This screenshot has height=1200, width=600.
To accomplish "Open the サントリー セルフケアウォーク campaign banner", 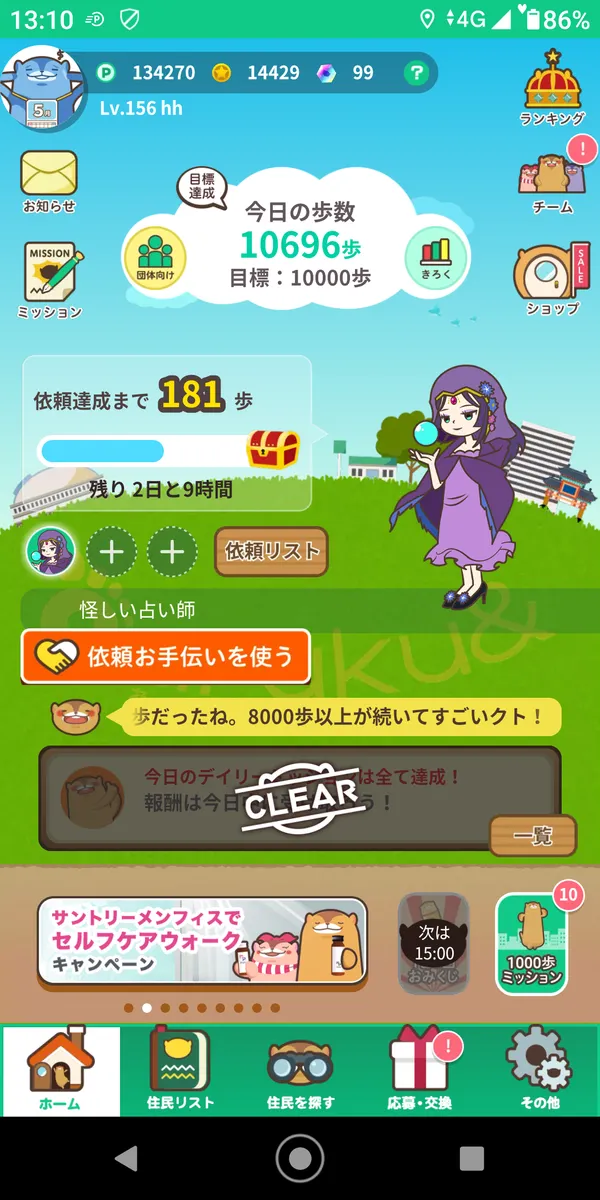I will (202, 940).
